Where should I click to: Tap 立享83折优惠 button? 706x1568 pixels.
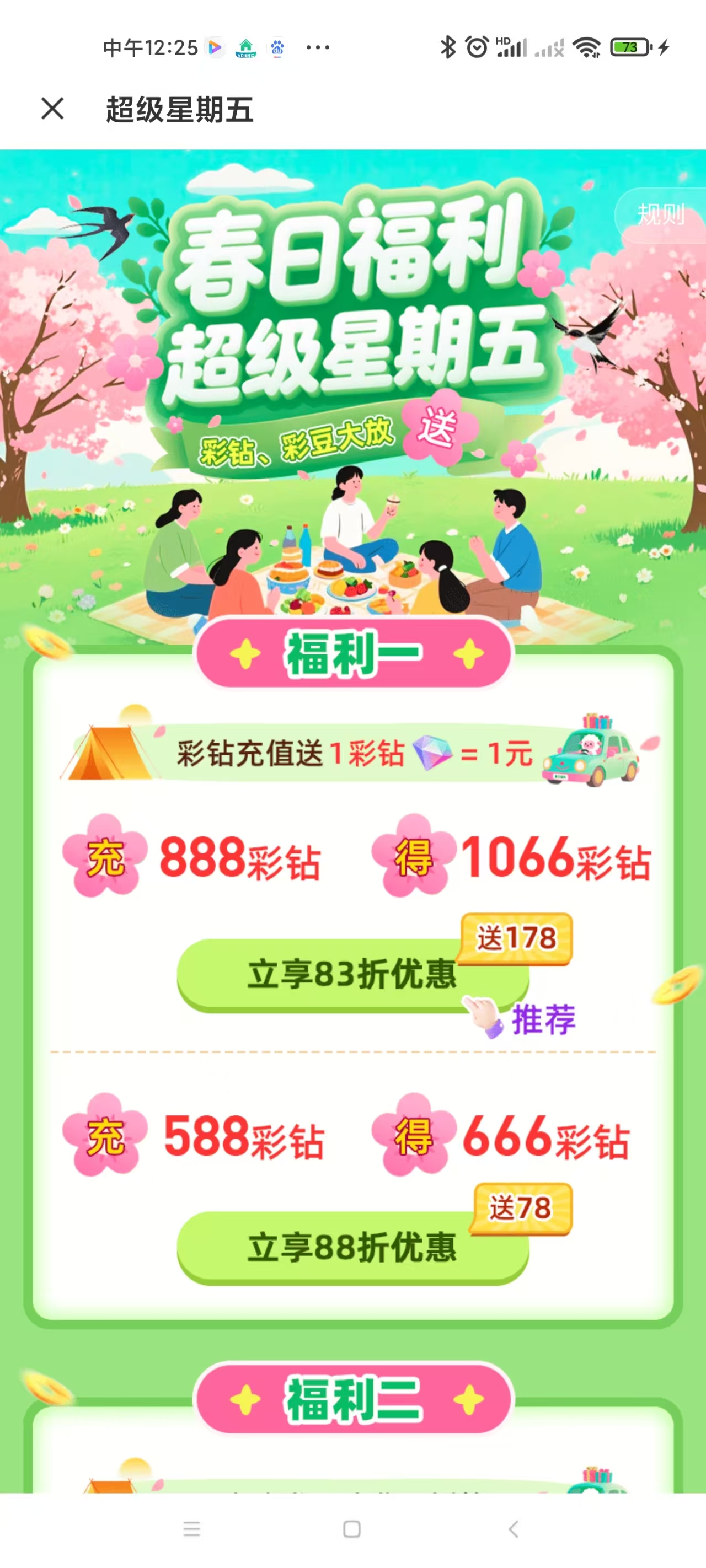pyautogui.click(x=352, y=974)
